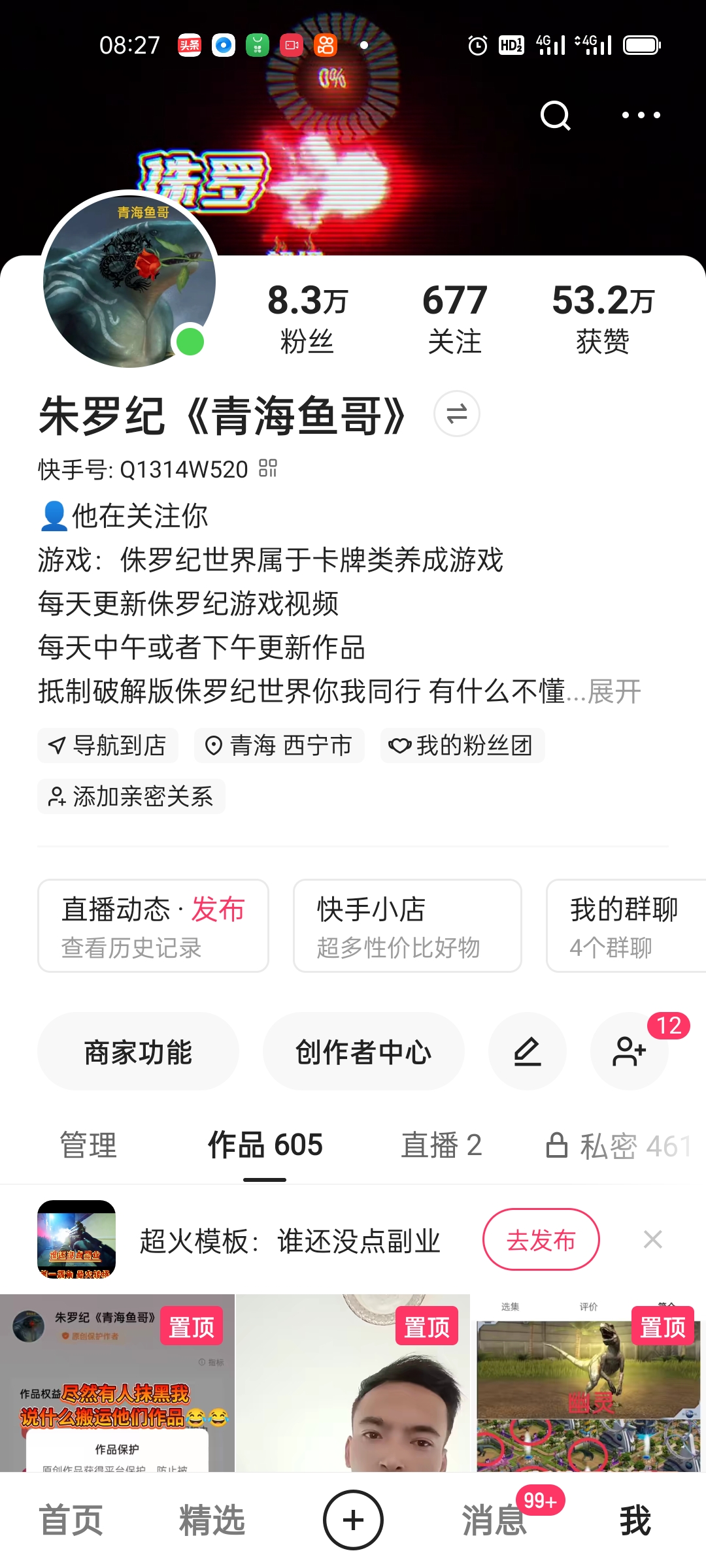The image size is (706, 1568).
Task: Open 创作者中心 creator center
Action: 363,1051
